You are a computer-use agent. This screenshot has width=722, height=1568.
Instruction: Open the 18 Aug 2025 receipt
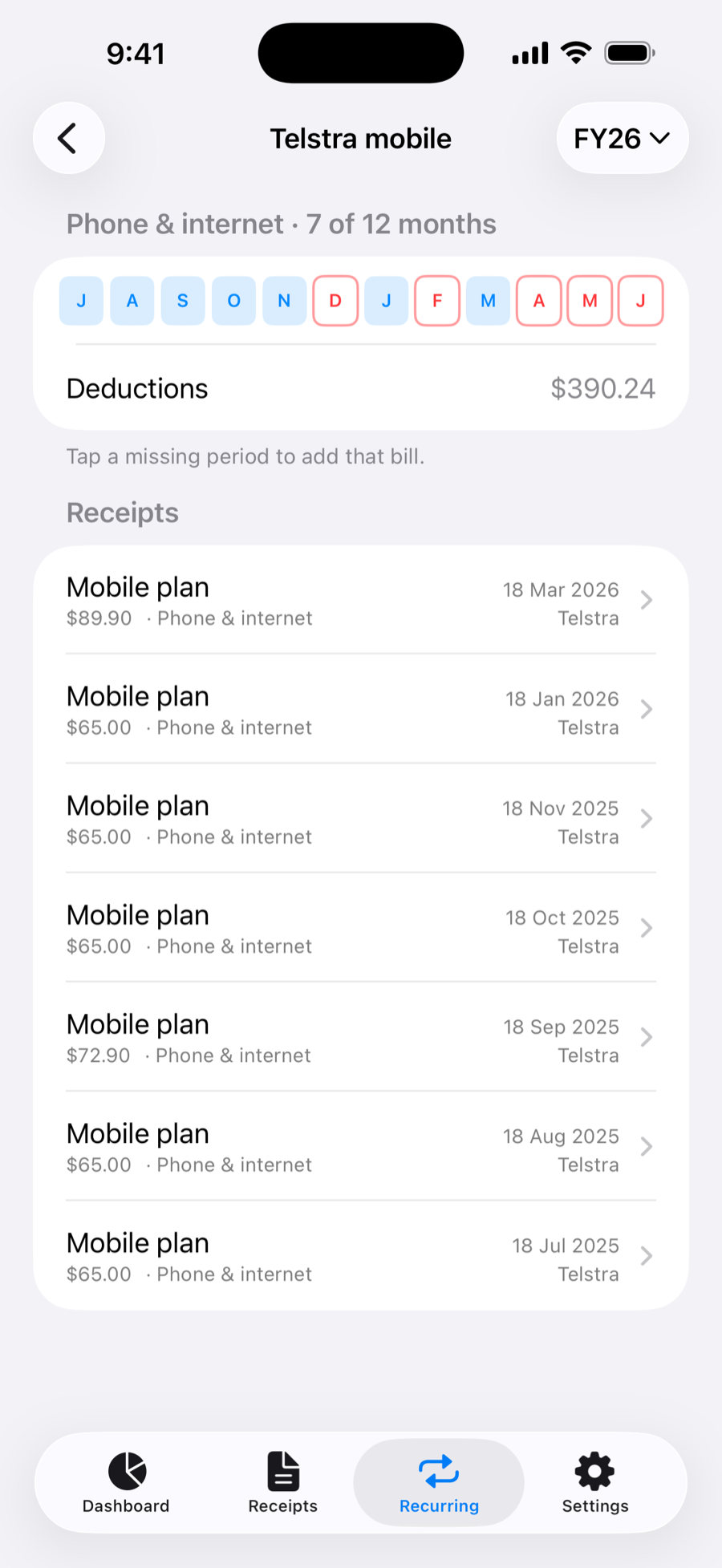pyautogui.click(x=361, y=1147)
